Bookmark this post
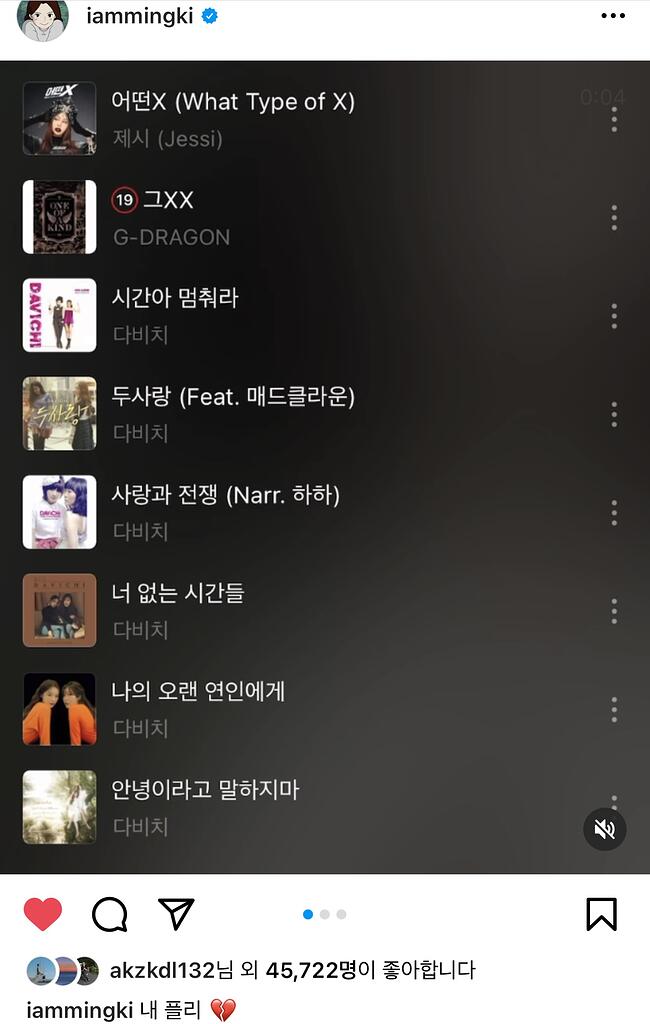This screenshot has height=1024, width=650. (x=601, y=914)
